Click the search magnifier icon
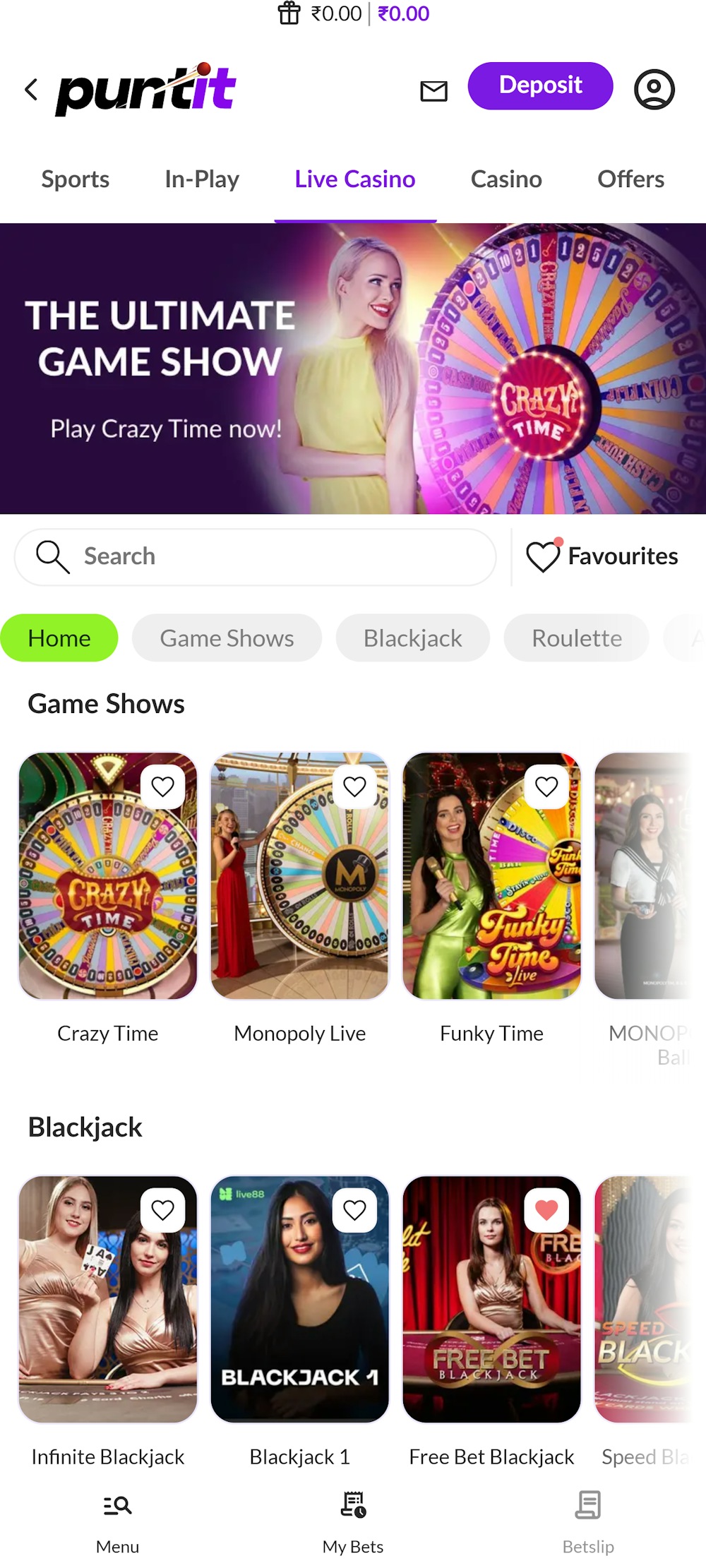This screenshot has width=706, height=1568. pos(51,556)
